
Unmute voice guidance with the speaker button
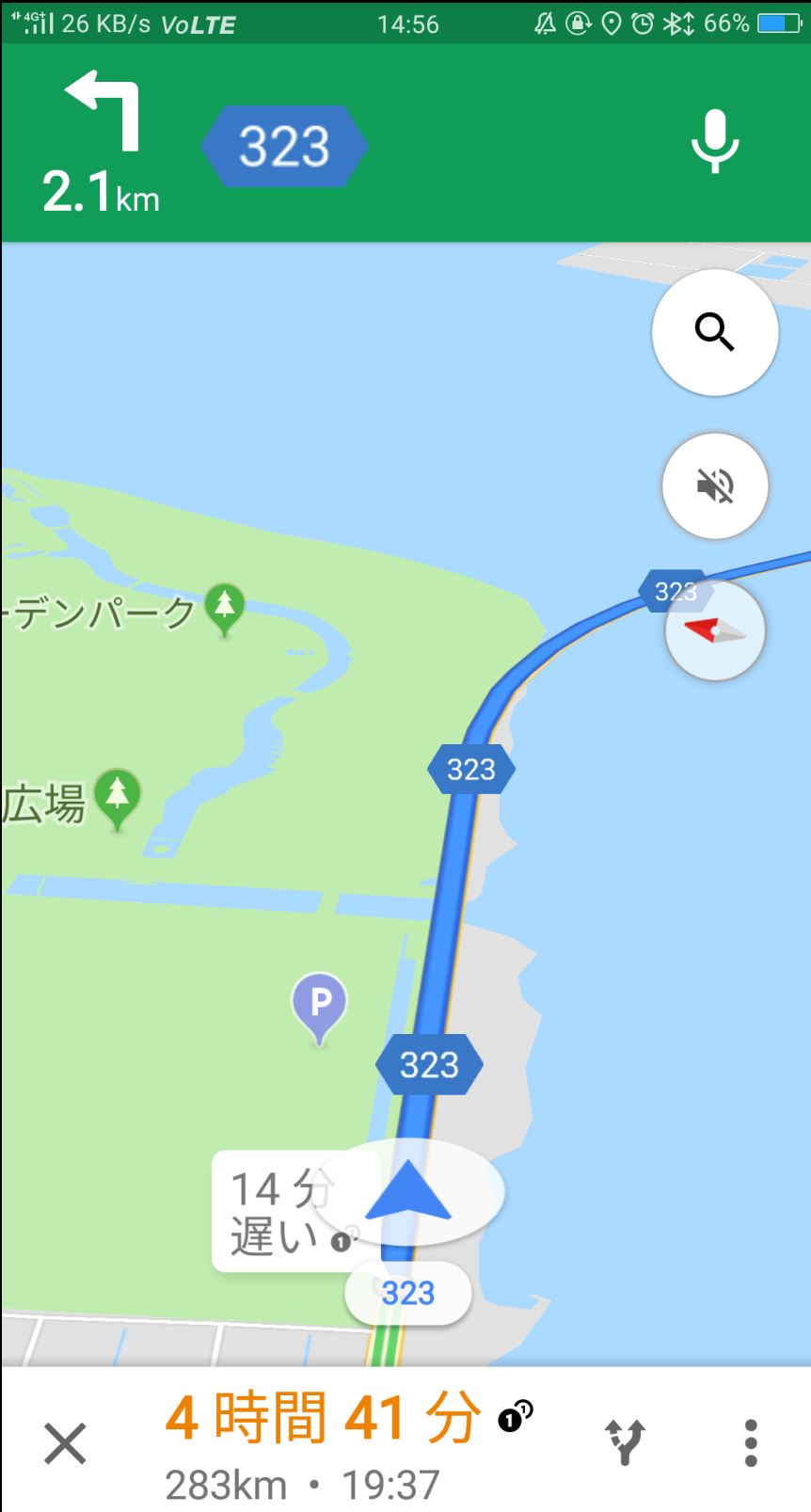[x=715, y=485]
